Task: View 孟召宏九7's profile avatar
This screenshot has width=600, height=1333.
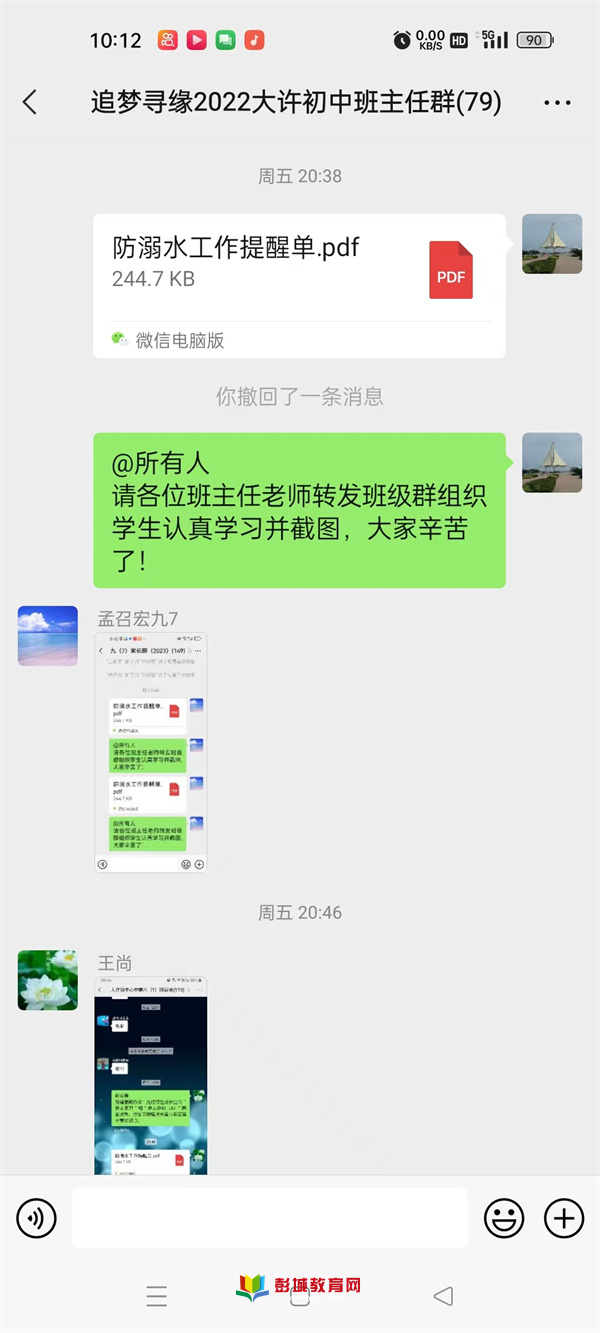Action: tap(48, 636)
